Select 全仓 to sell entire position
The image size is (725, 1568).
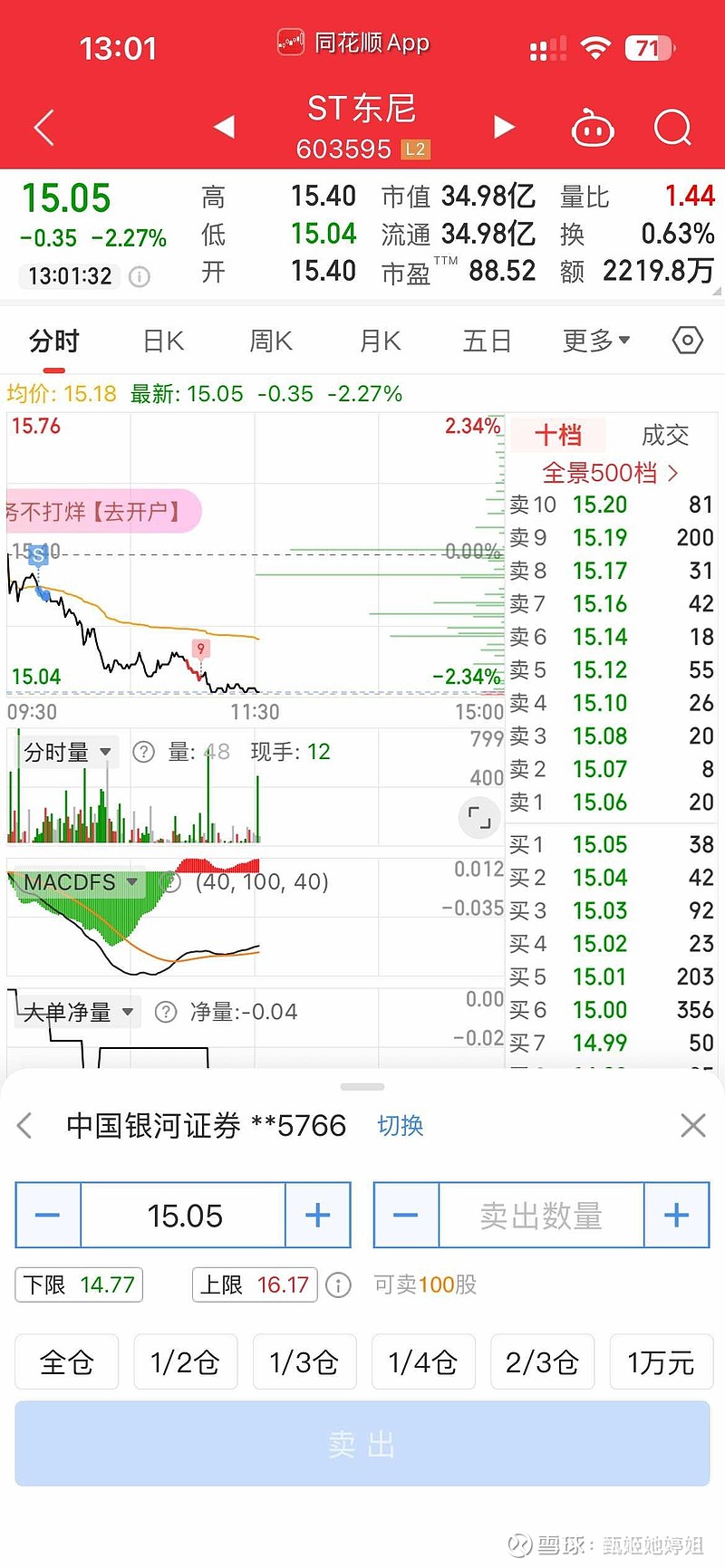point(67,1362)
